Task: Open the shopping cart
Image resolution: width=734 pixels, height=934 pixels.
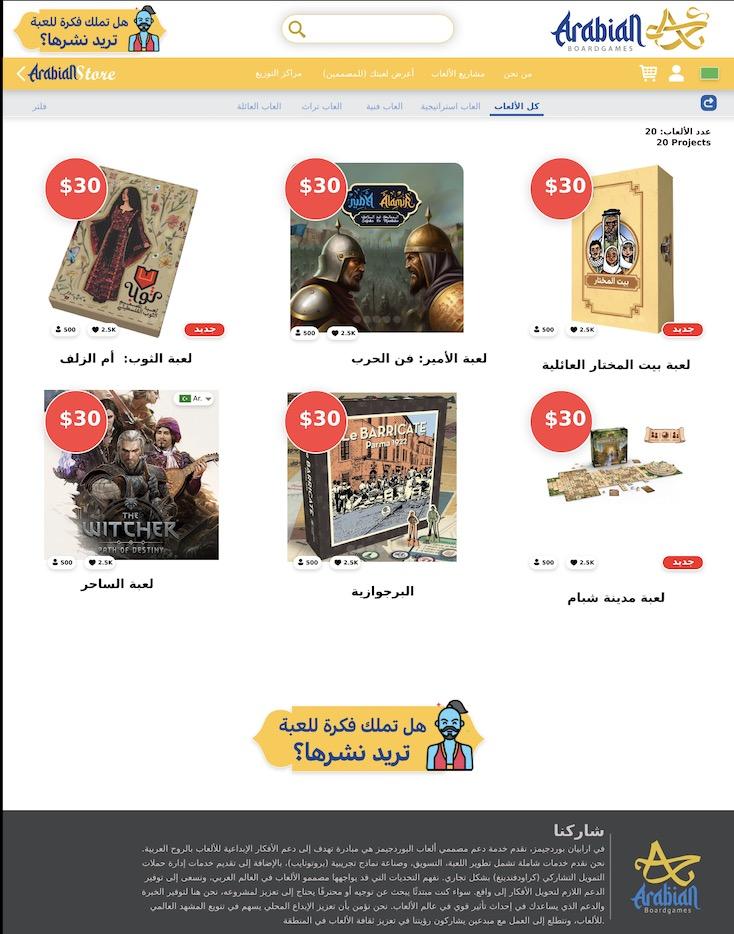Action: click(x=648, y=73)
